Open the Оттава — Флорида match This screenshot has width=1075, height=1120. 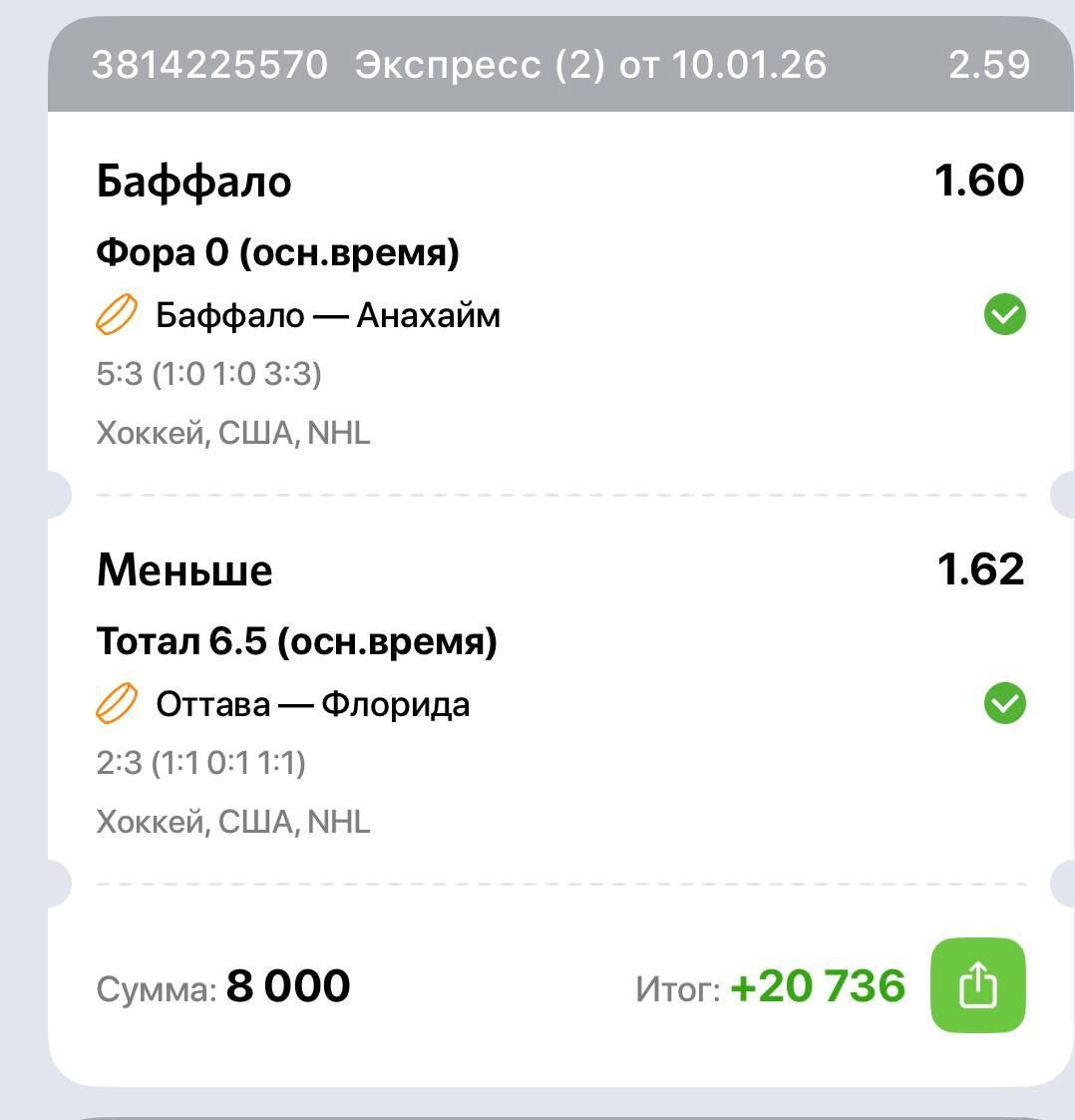tap(312, 705)
